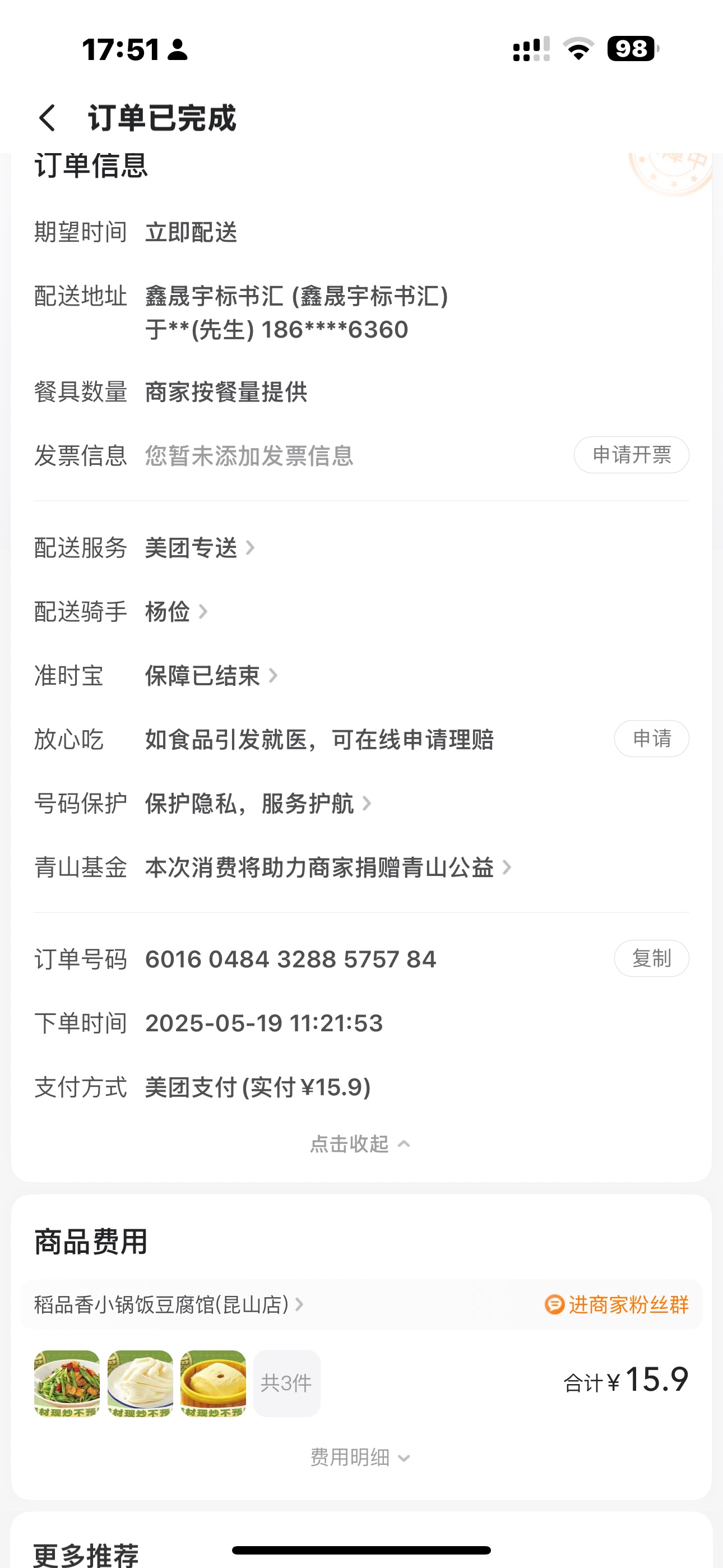
Task: Go back from the completed order page
Action: [47, 117]
